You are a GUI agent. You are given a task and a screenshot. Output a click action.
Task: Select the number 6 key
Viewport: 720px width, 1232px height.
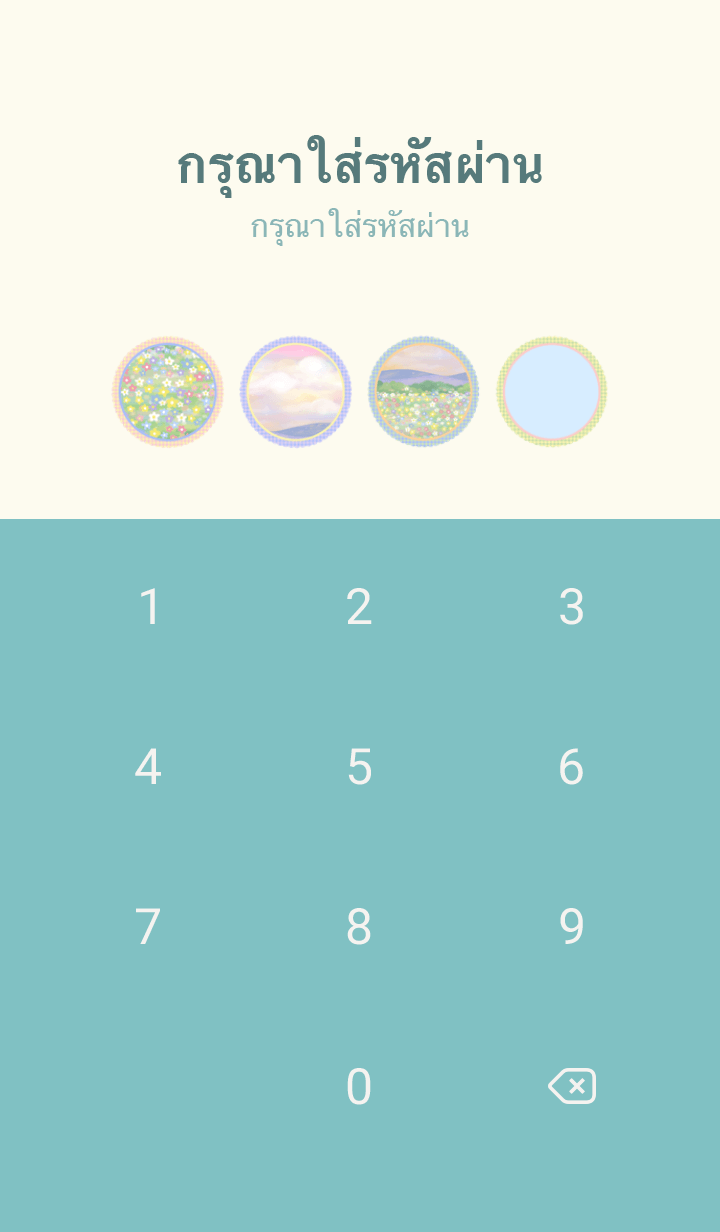(571, 767)
